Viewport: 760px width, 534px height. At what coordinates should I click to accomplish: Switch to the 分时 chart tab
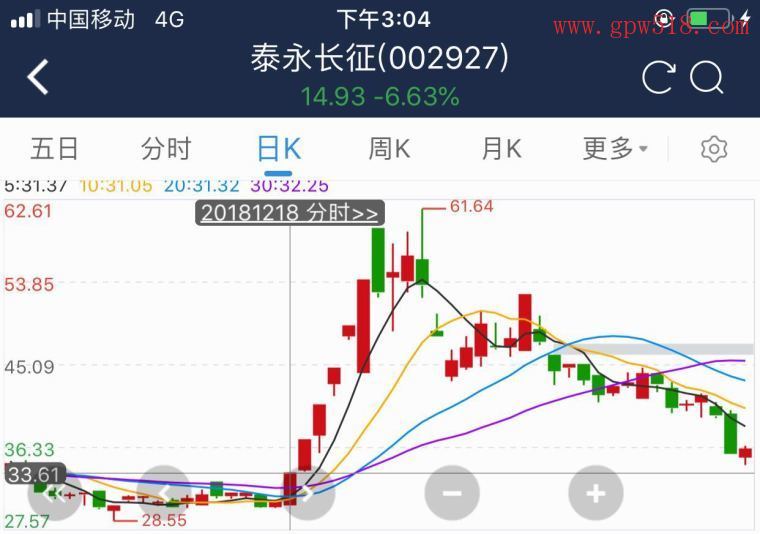[x=166, y=149]
